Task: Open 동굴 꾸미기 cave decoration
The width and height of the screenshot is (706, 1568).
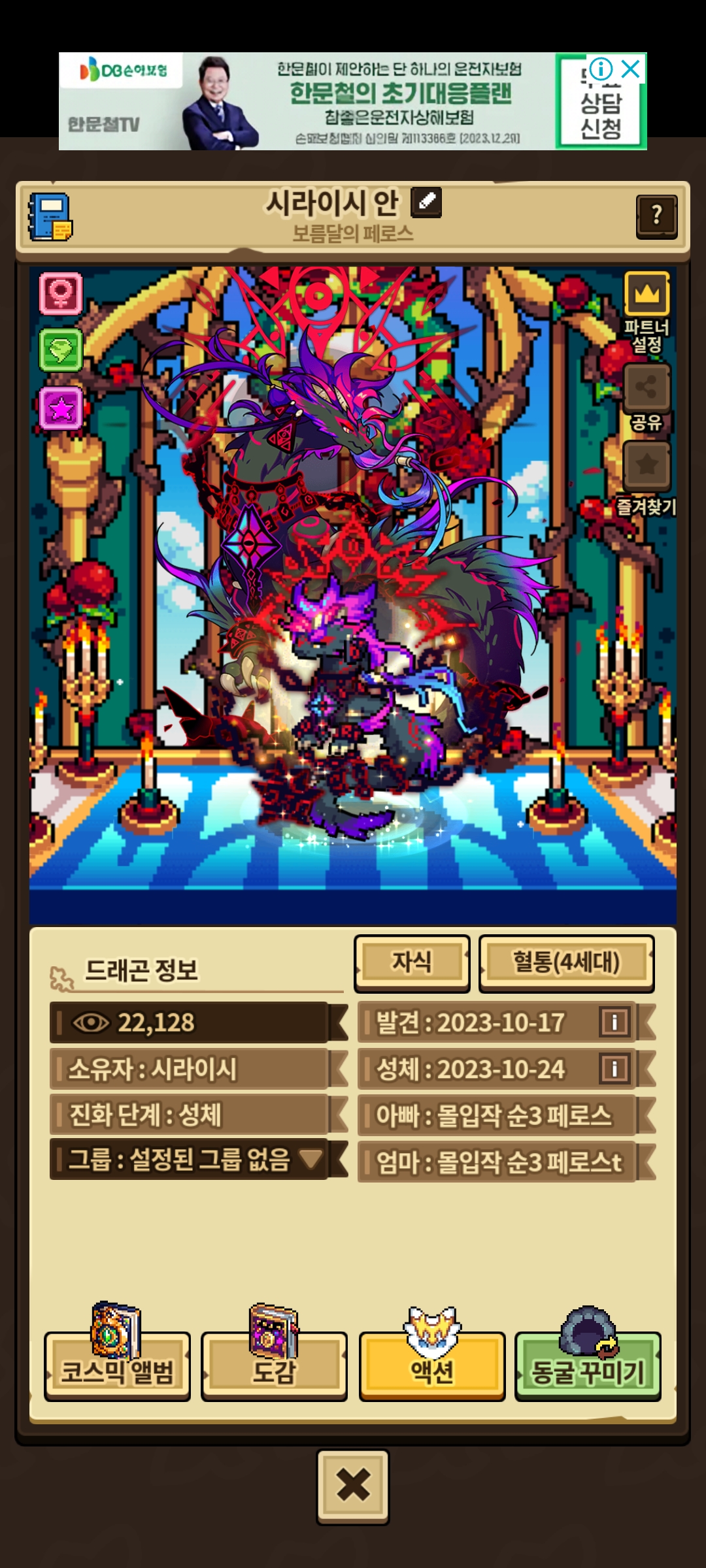Action: 588,1365
